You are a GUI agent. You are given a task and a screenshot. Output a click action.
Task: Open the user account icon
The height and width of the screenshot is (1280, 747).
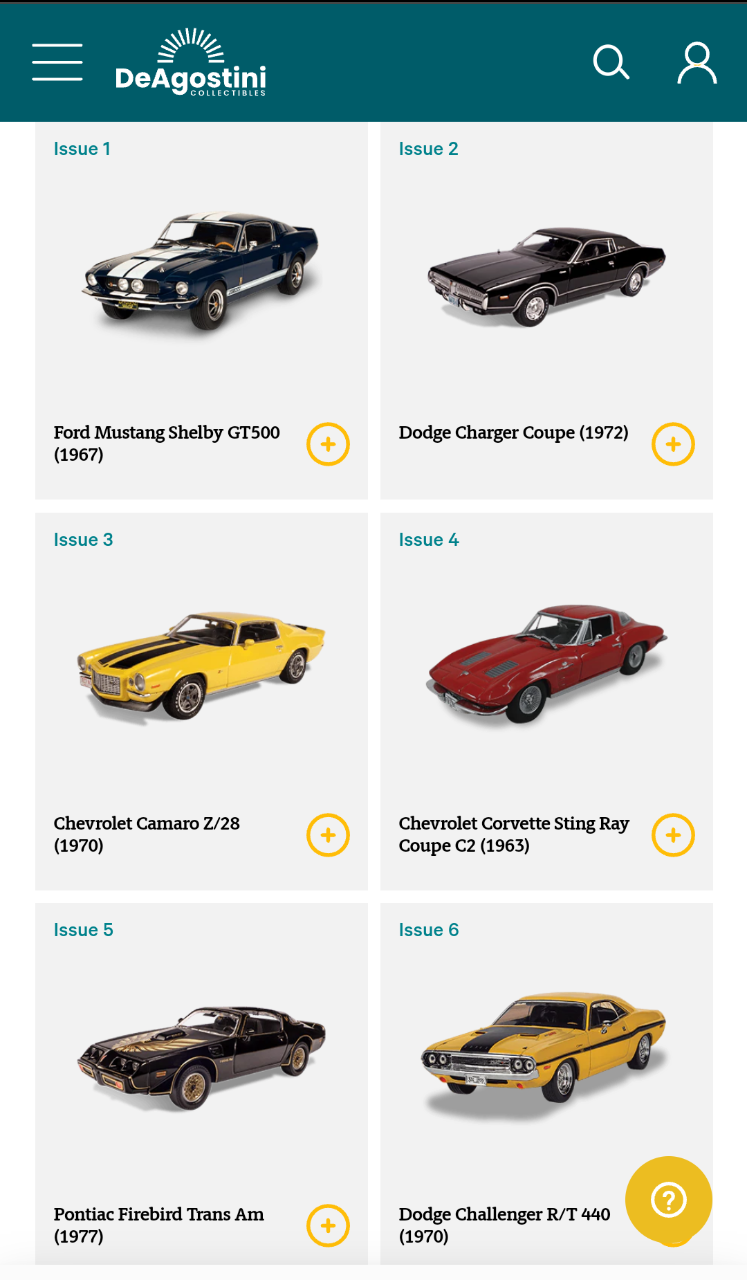click(x=697, y=62)
